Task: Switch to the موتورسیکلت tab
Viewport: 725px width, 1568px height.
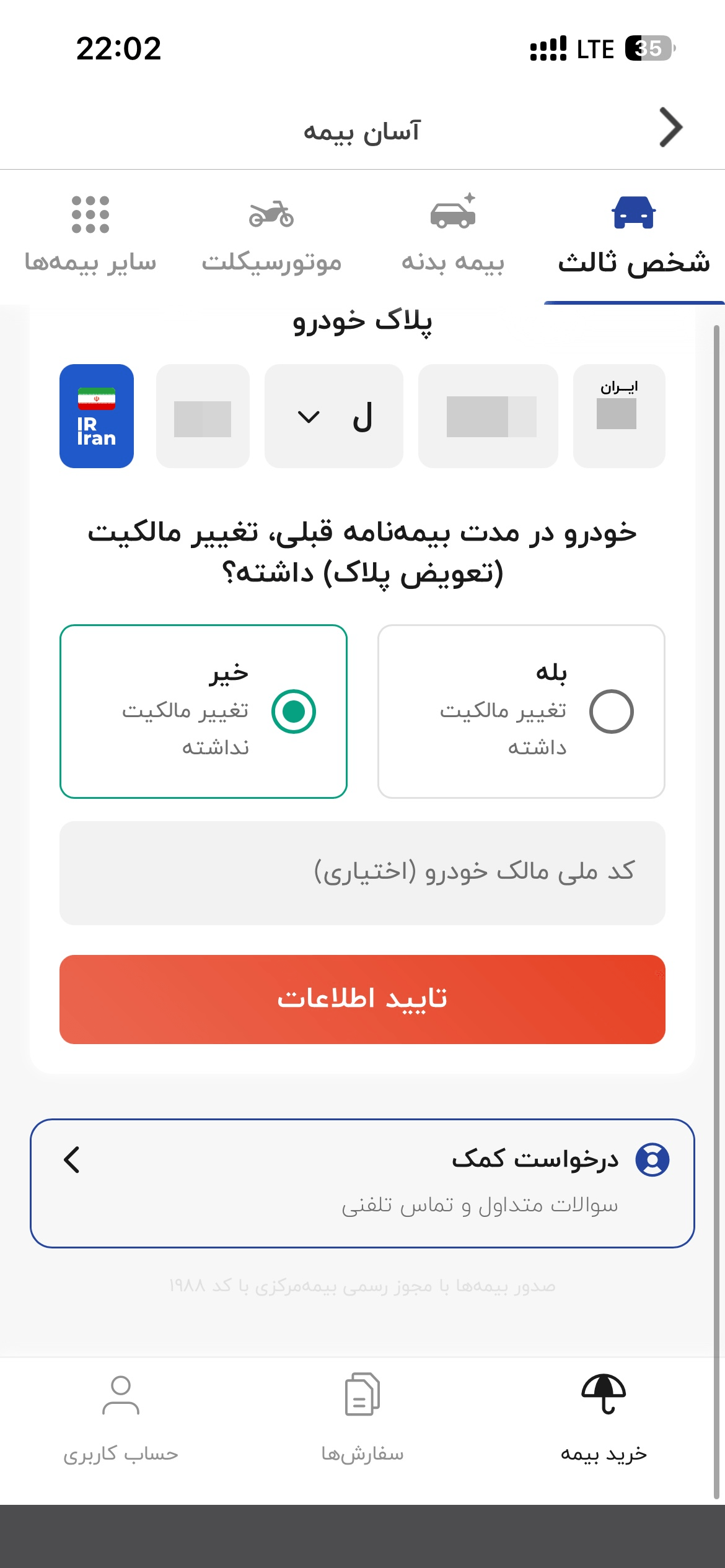Action: pyautogui.click(x=271, y=237)
